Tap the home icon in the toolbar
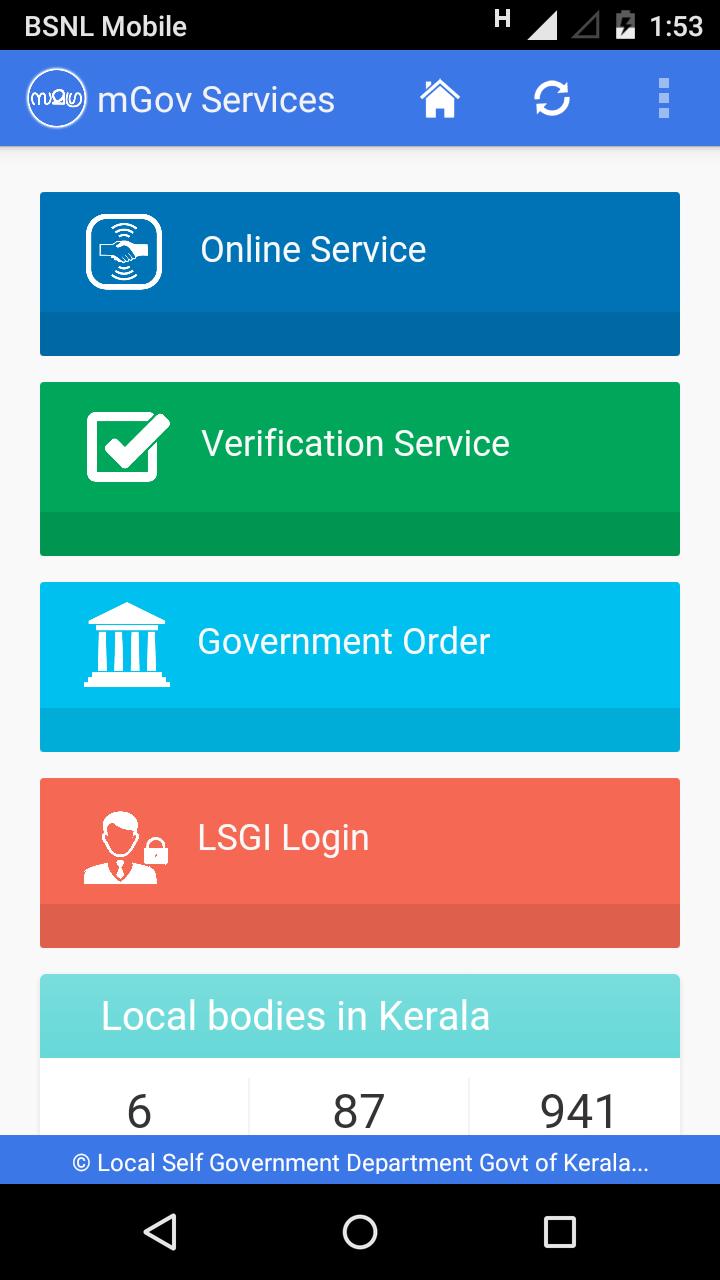The width and height of the screenshot is (720, 1280). click(441, 97)
